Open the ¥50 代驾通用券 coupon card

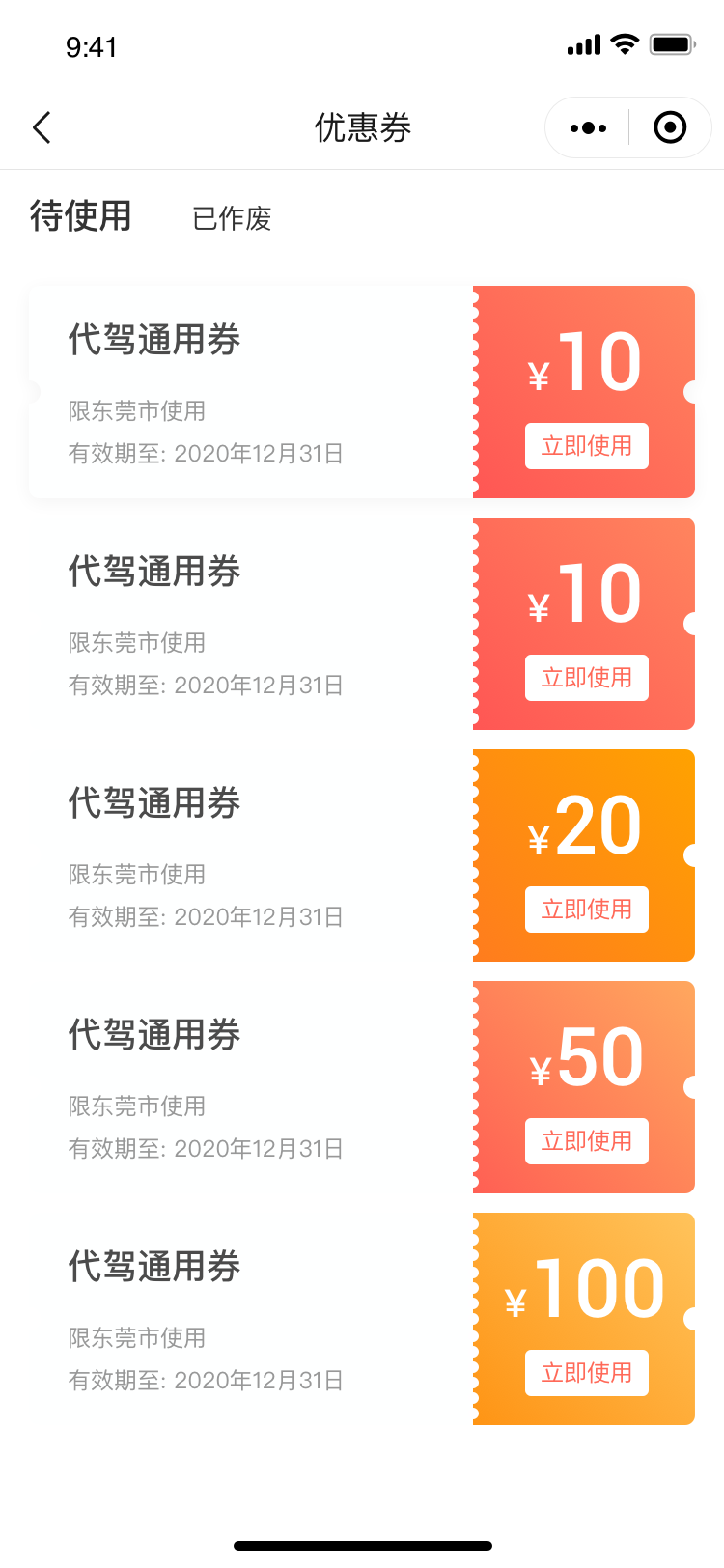(251, 1087)
